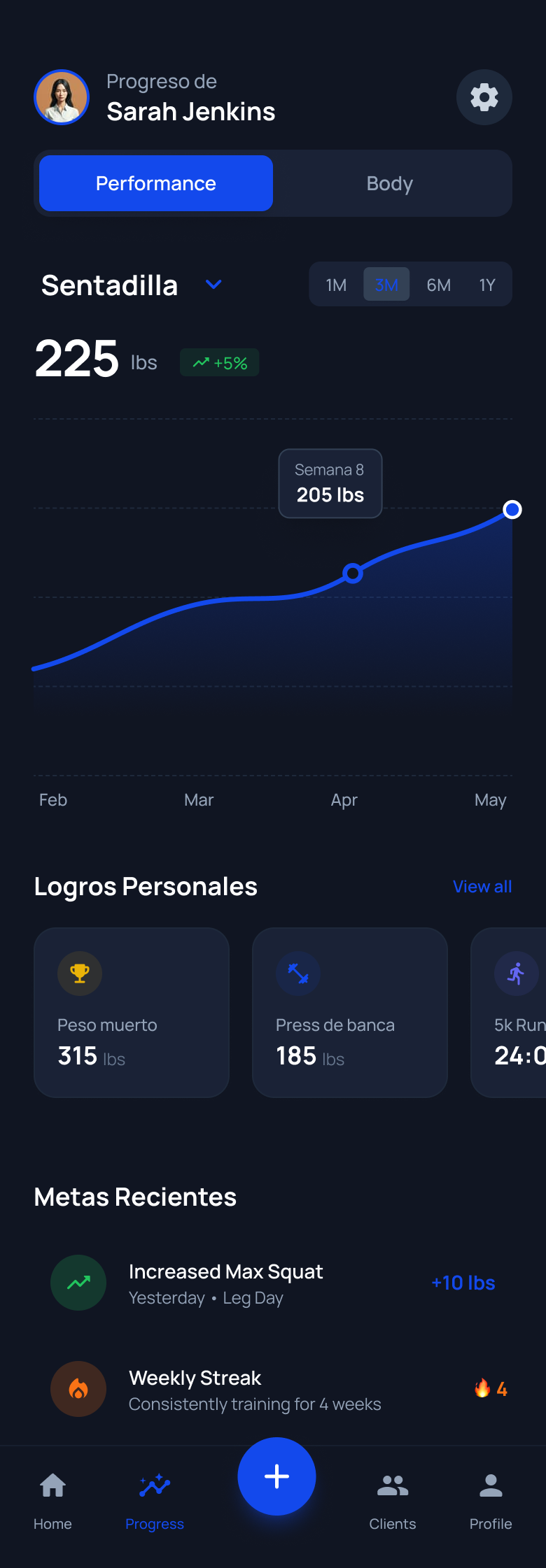View all Logros Personales
Image resolution: width=546 pixels, height=1568 pixels.
[x=482, y=886]
